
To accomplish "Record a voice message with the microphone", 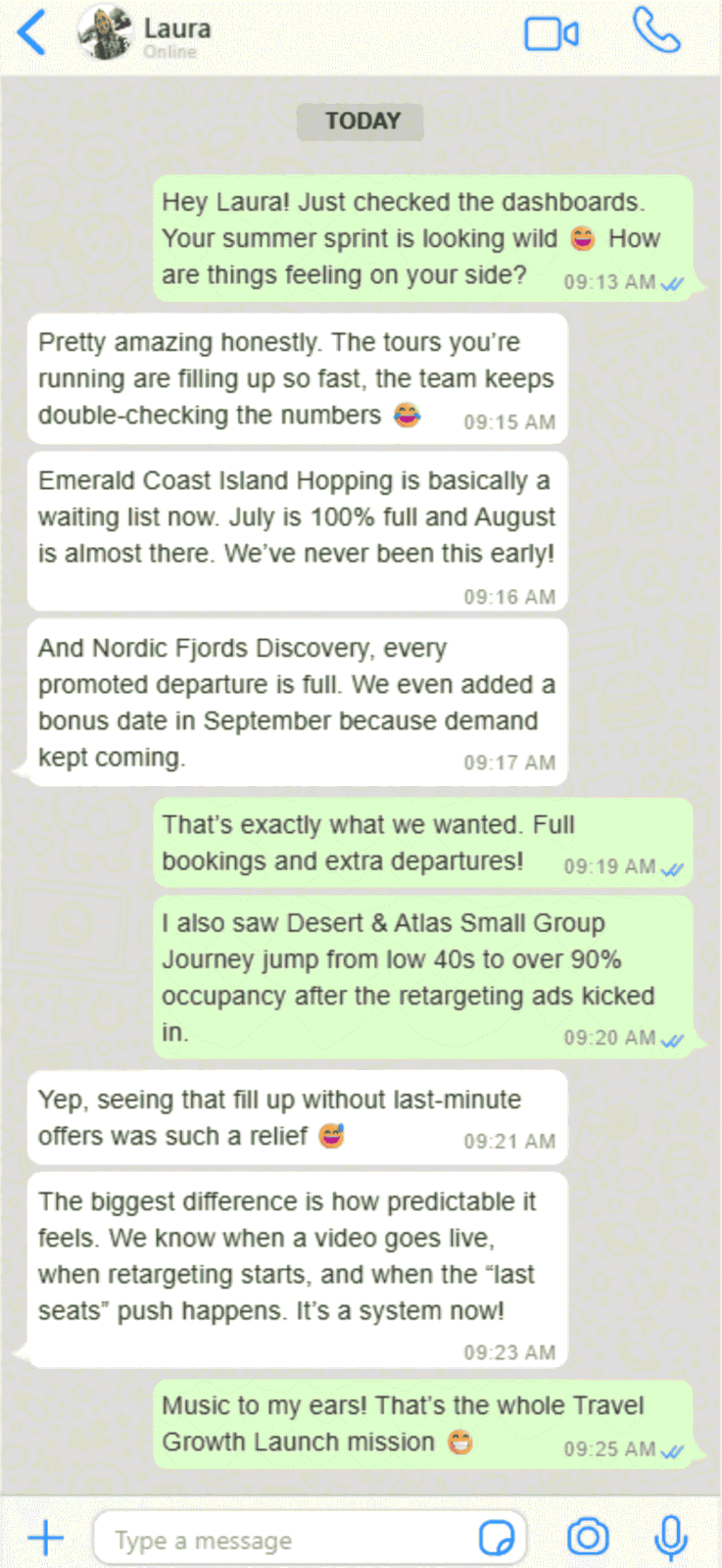I will click(671, 1537).
